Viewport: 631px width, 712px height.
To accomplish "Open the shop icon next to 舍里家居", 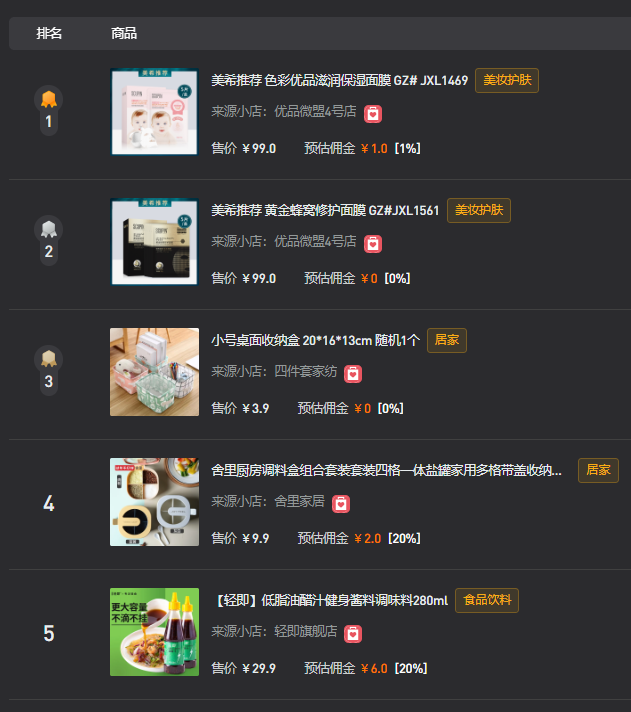I will 341,503.
